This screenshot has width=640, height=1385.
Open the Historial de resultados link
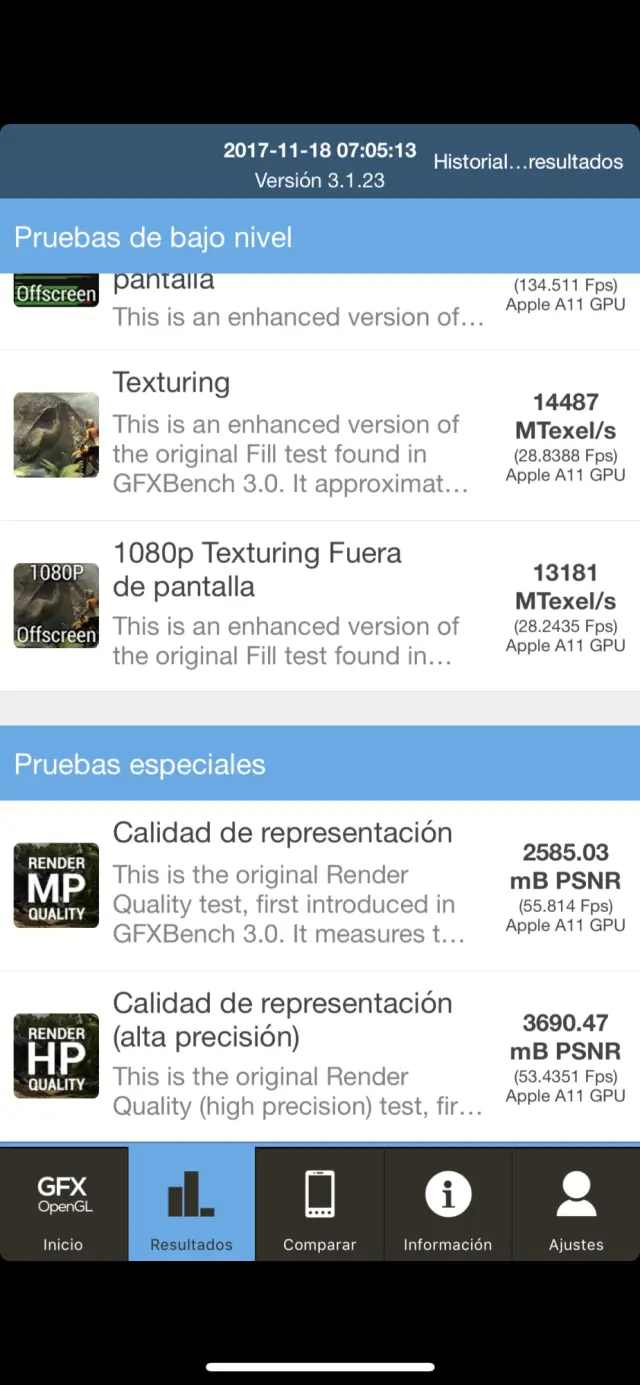coord(528,162)
